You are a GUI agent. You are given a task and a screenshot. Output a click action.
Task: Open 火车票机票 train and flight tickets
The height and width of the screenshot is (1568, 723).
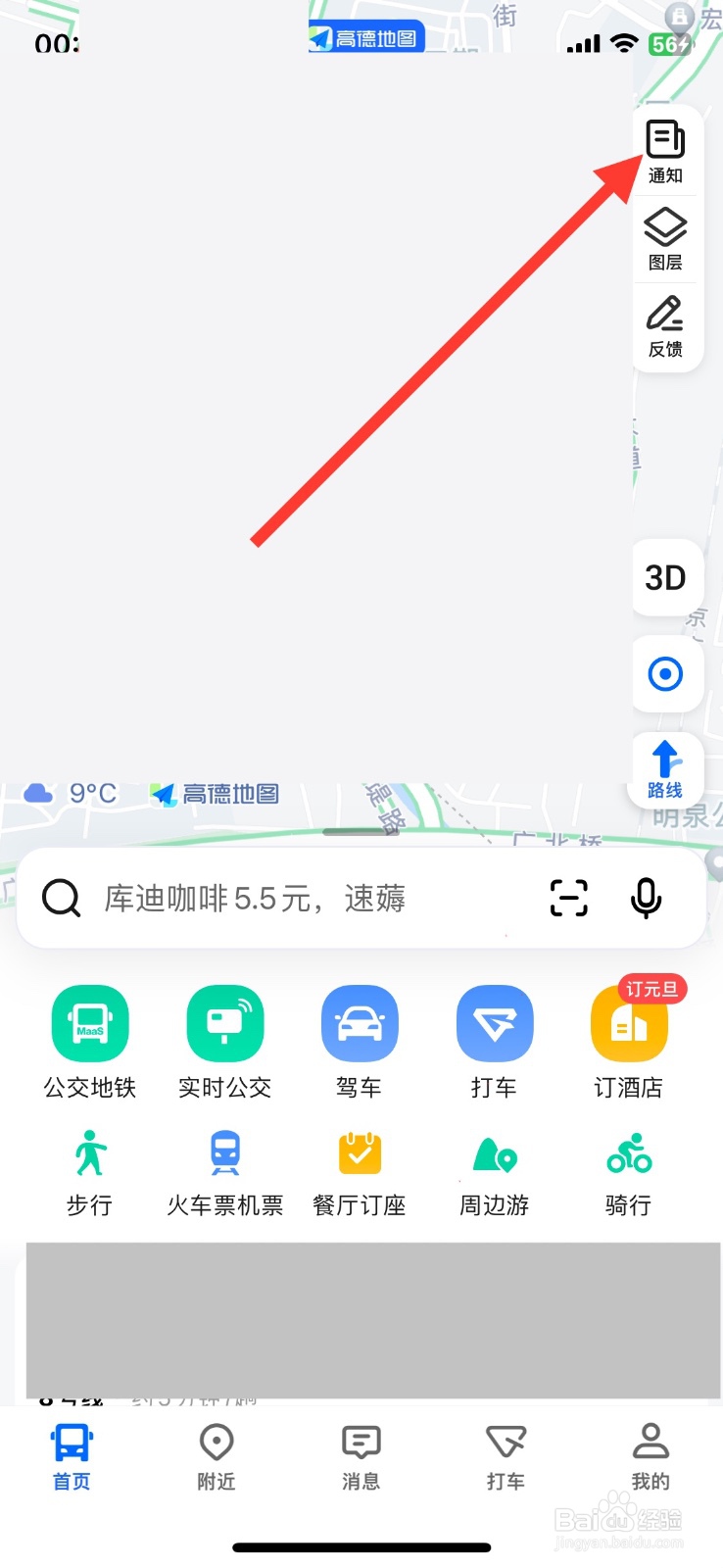[223, 1153]
